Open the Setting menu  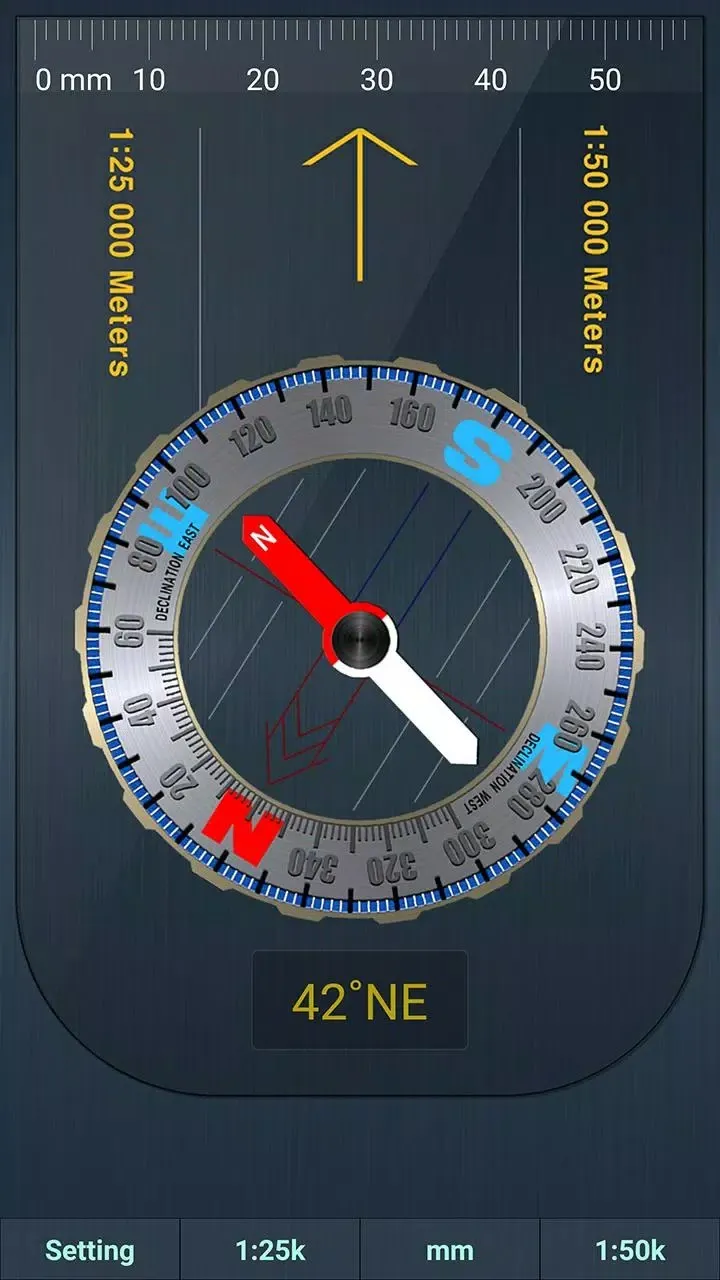point(90,1250)
